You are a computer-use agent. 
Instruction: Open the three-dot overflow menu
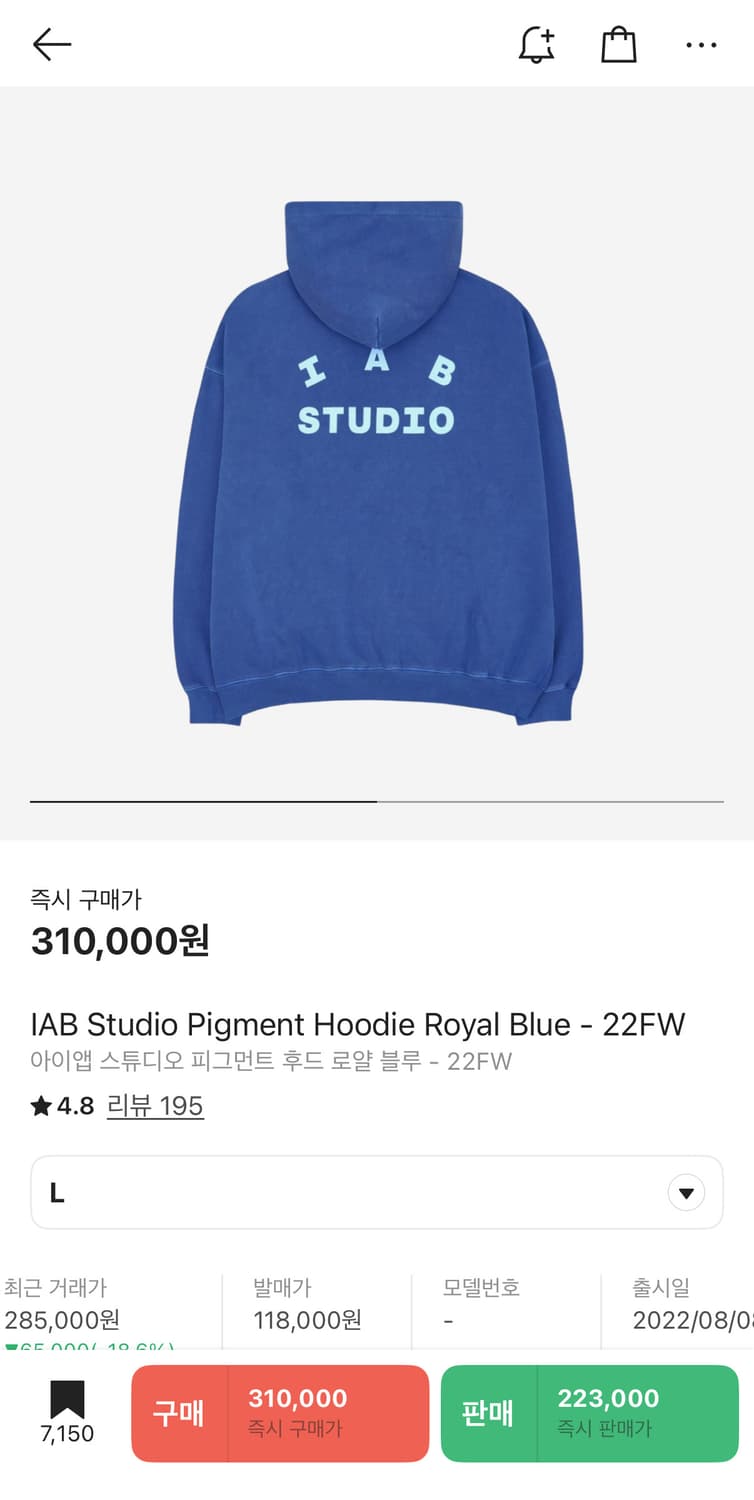tap(701, 45)
